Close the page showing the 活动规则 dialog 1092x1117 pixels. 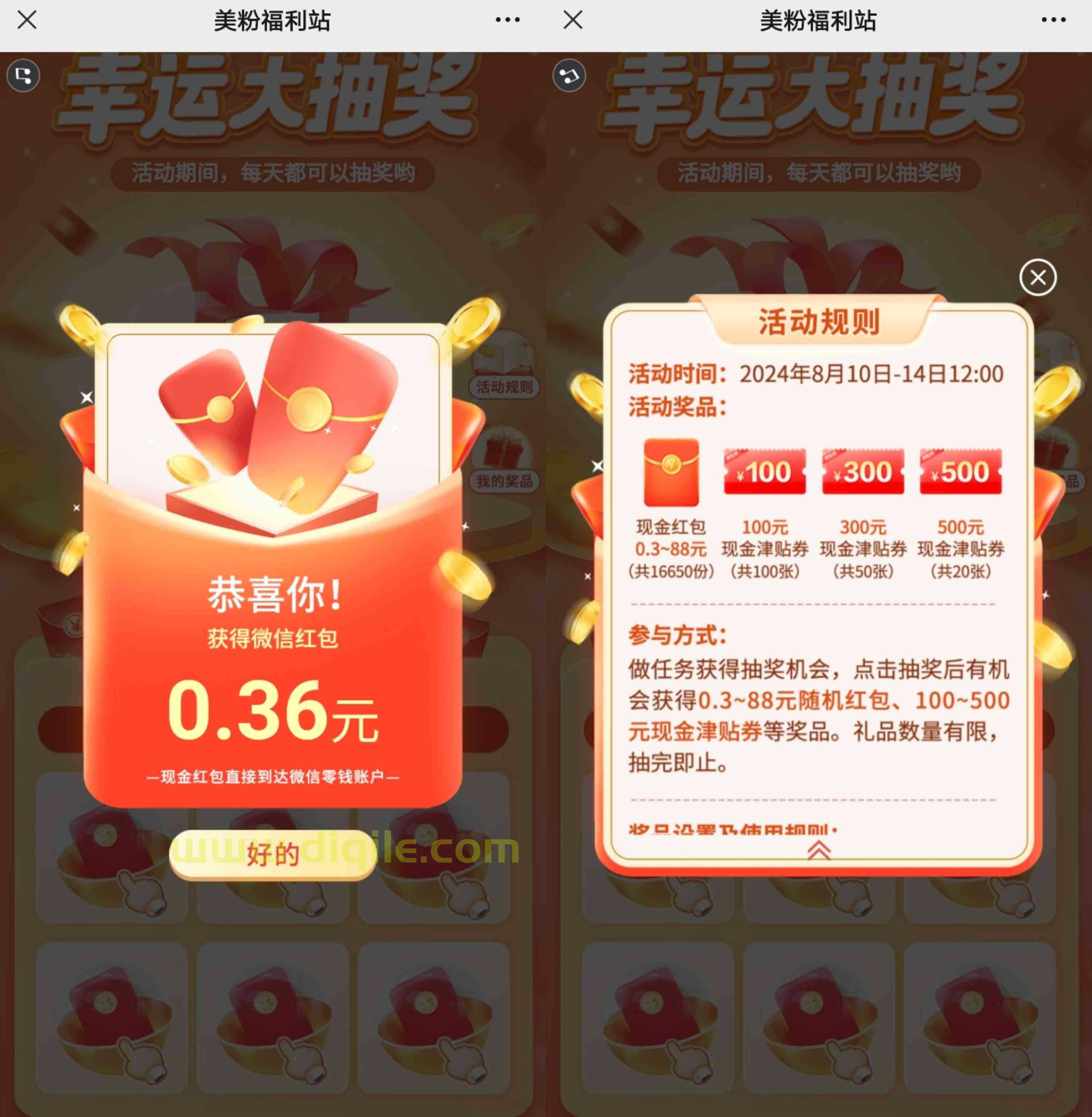pyautogui.click(x=573, y=20)
